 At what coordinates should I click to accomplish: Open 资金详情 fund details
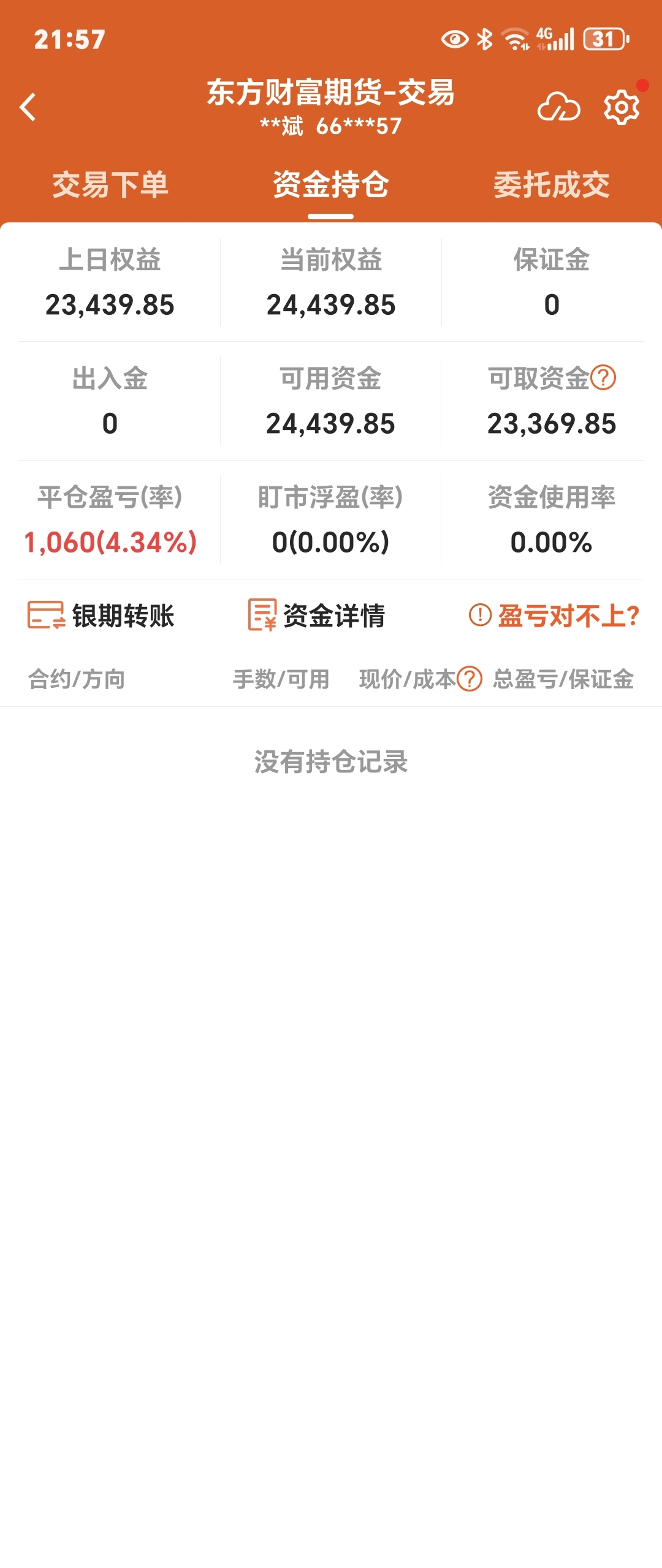(x=316, y=616)
